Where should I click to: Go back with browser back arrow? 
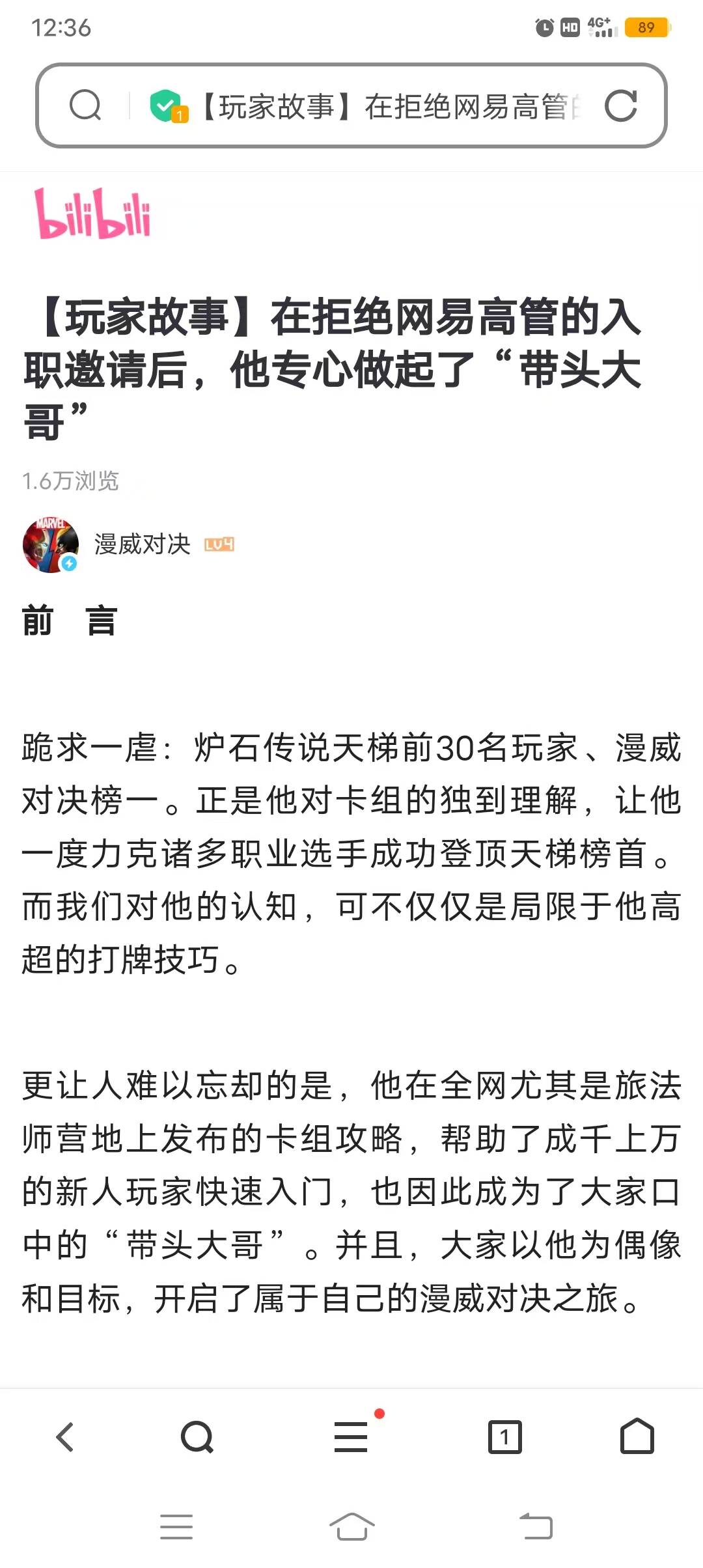(x=65, y=1436)
